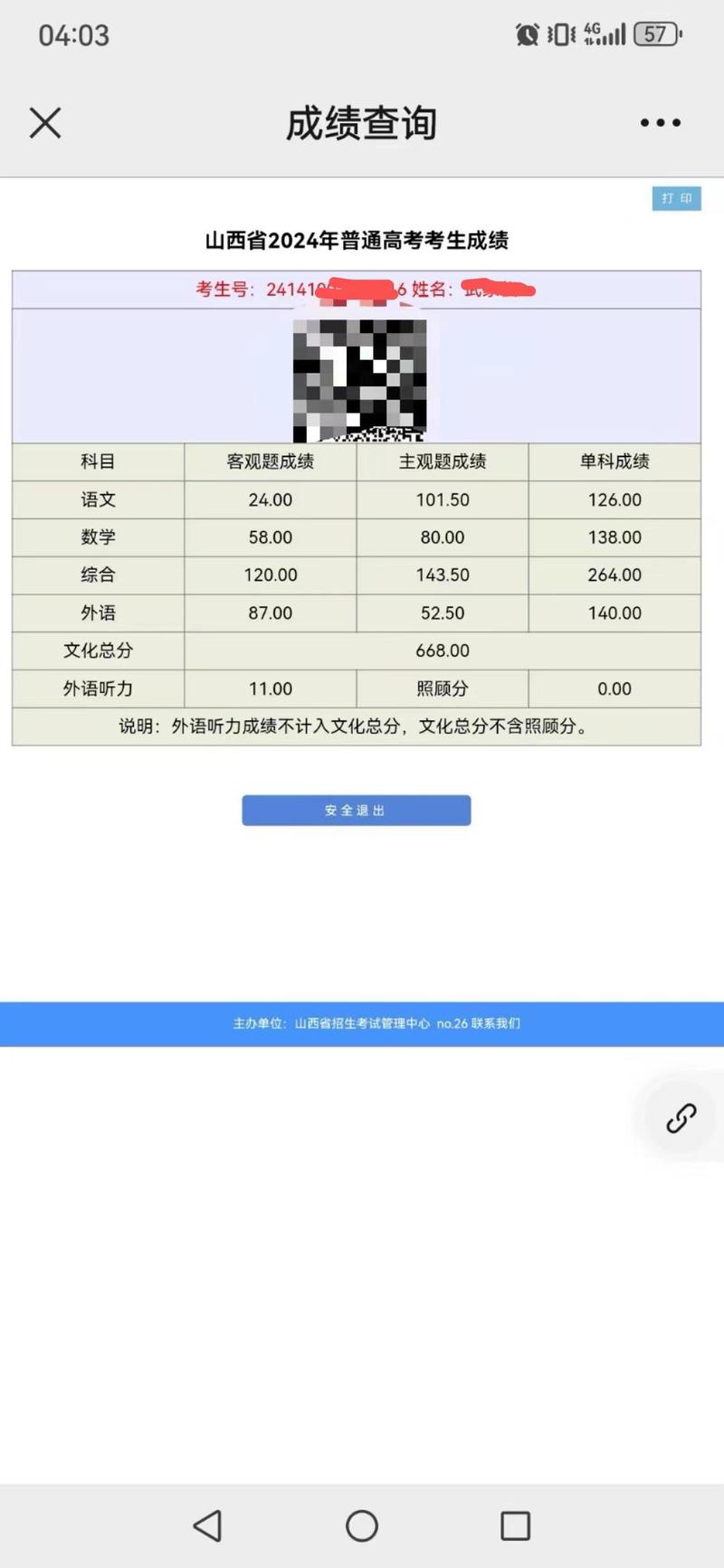Image resolution: width=724 pixels, height=1568 pixels.
Task: Tap the 4G signal strength icon
Action: (605, 33)
